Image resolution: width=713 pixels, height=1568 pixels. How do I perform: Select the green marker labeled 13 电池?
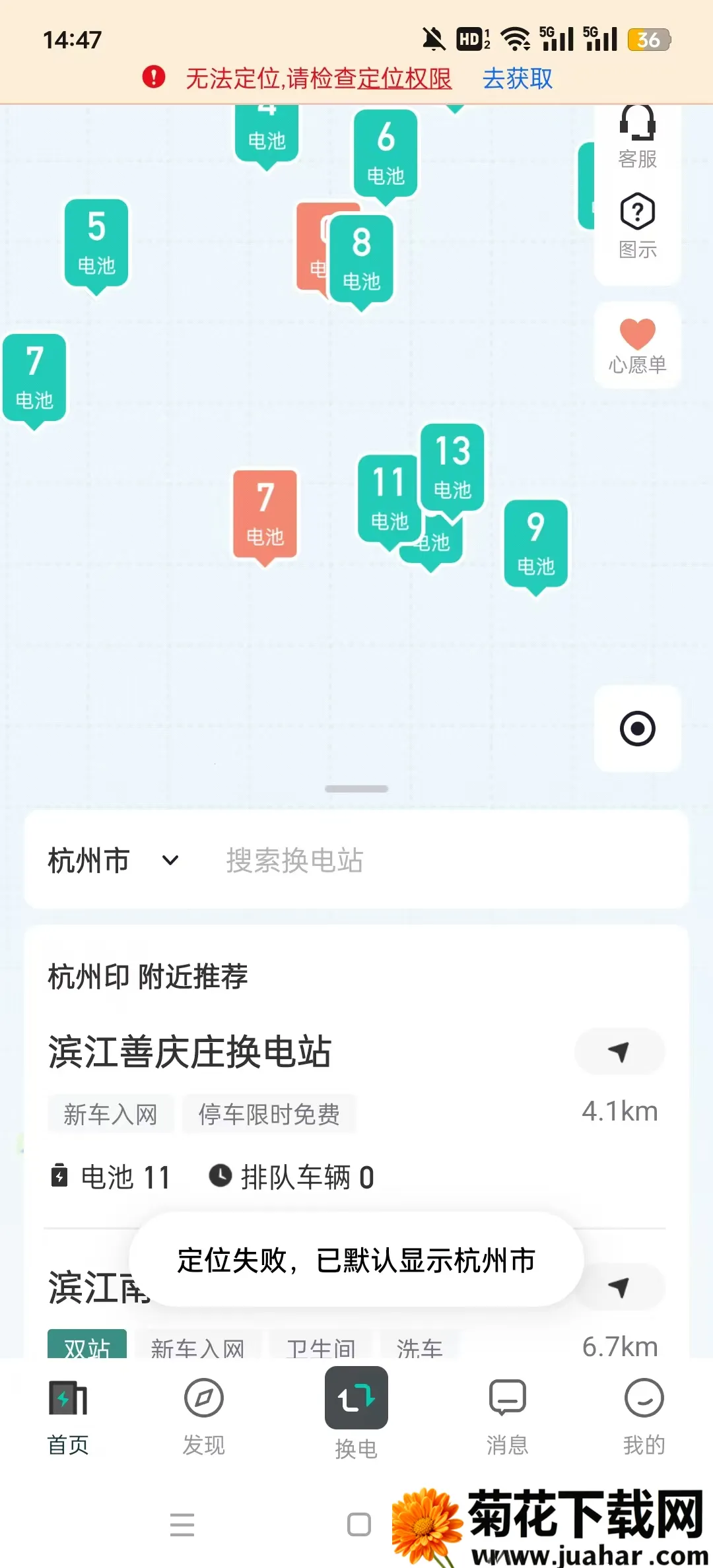coord(454,469)
